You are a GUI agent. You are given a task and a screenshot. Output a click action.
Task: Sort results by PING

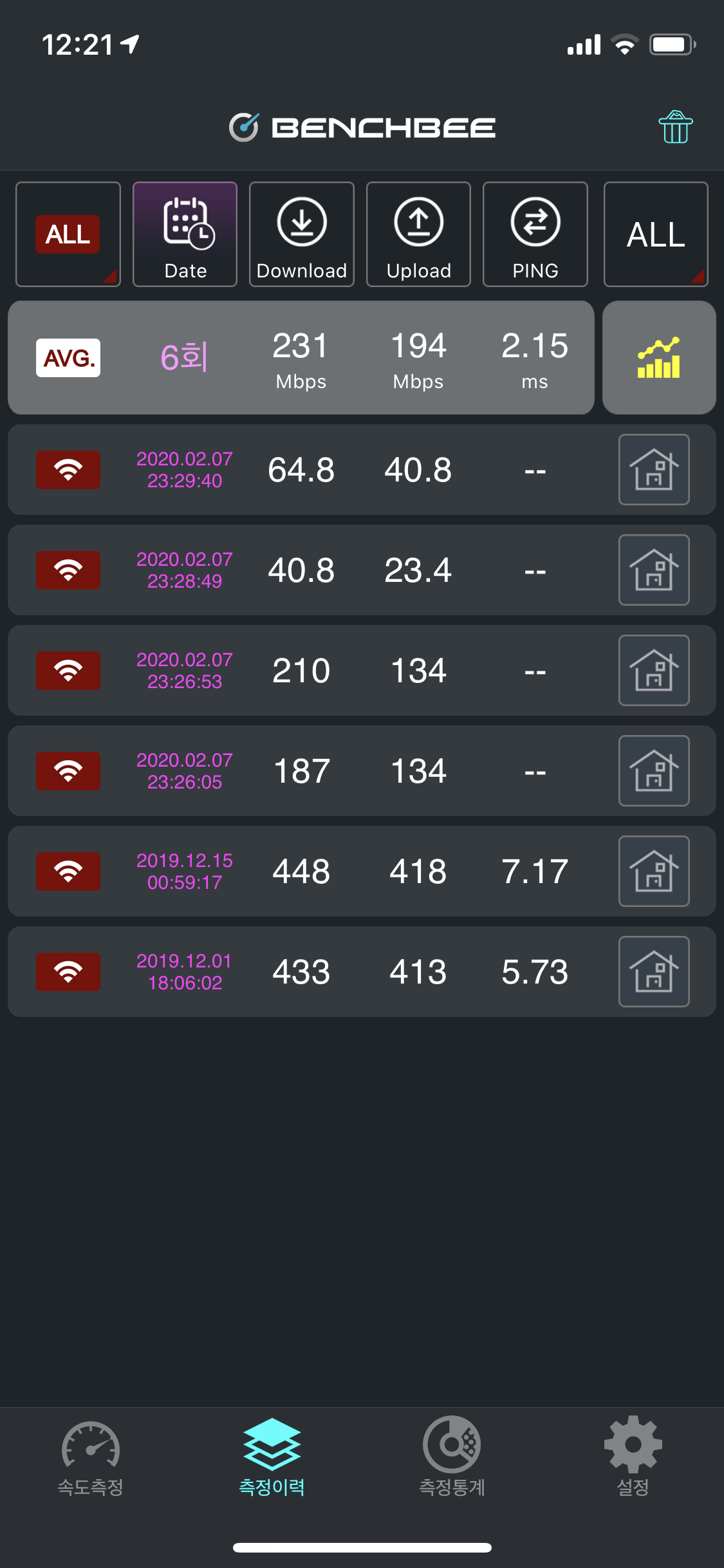(x=535, y=234)
